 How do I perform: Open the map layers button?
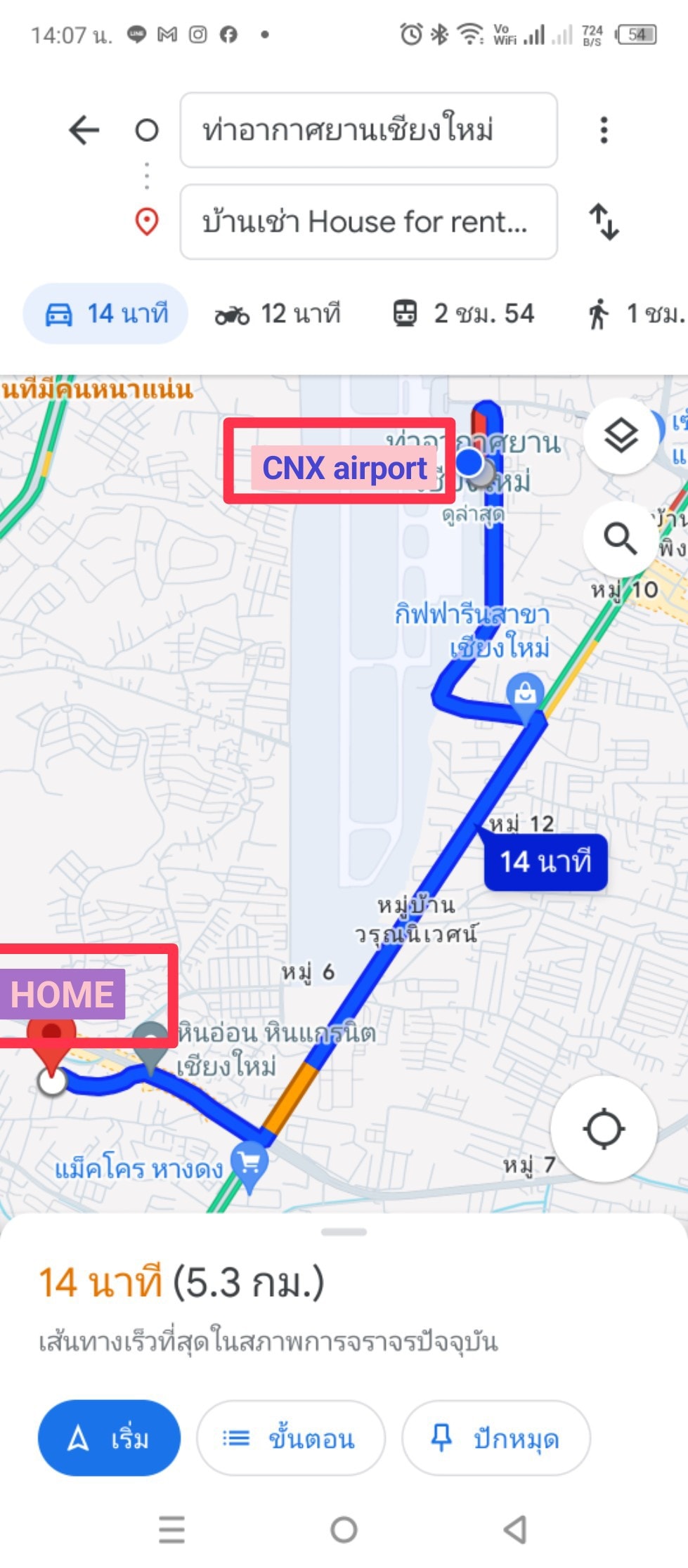[621, 436]
